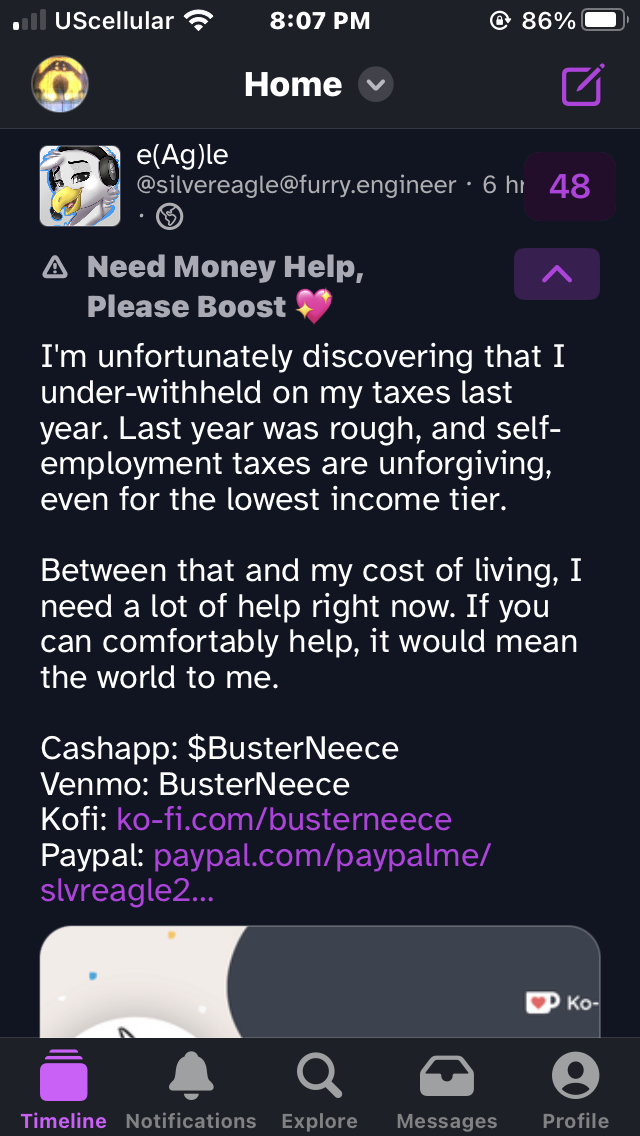The height and width of the screenshot is (1136, 640).
Task: Open the ko-fi.com/busterneece link
Action: (x=284, y=820)
